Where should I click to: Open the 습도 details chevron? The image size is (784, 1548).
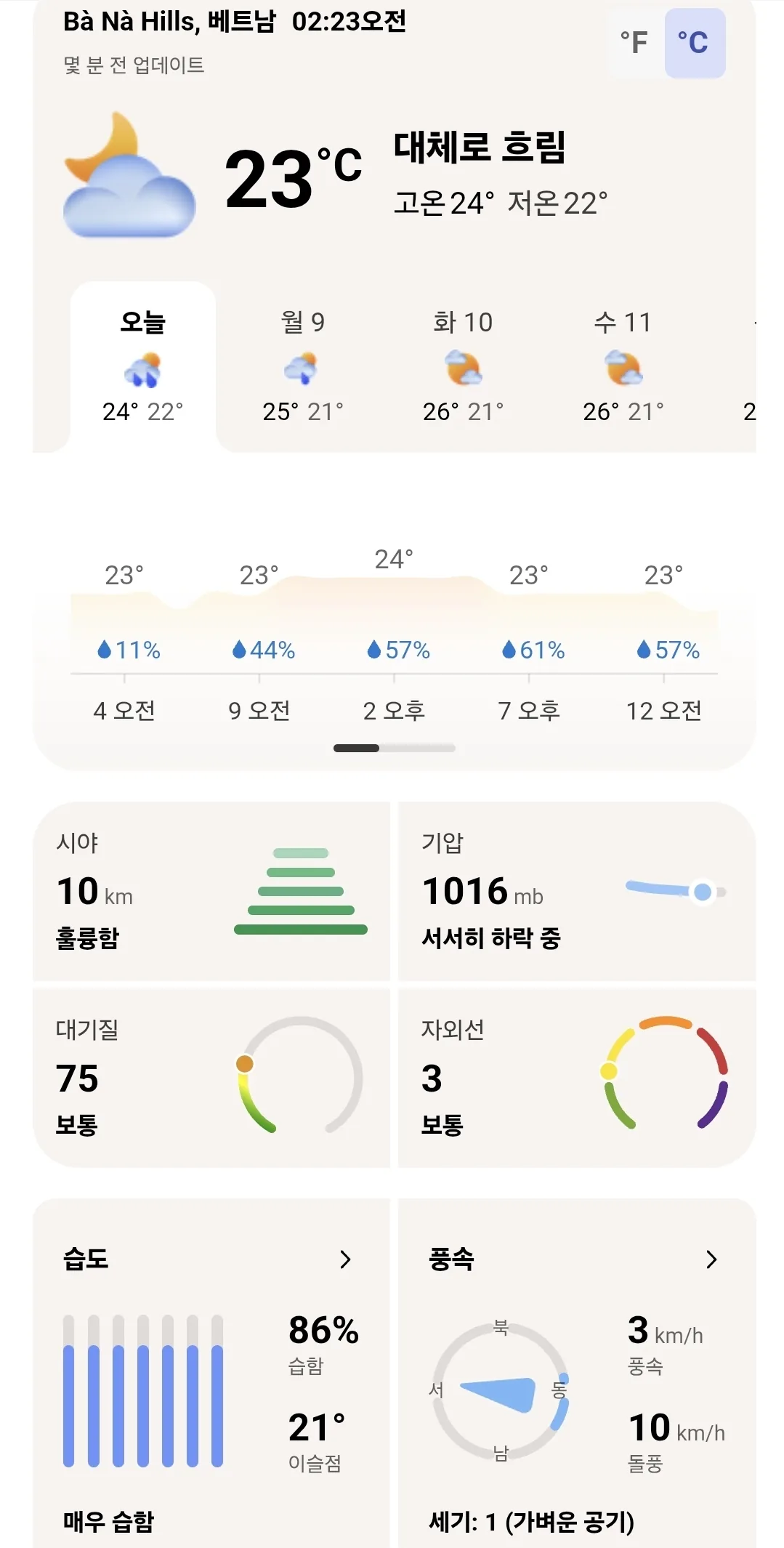point(346,1259)
